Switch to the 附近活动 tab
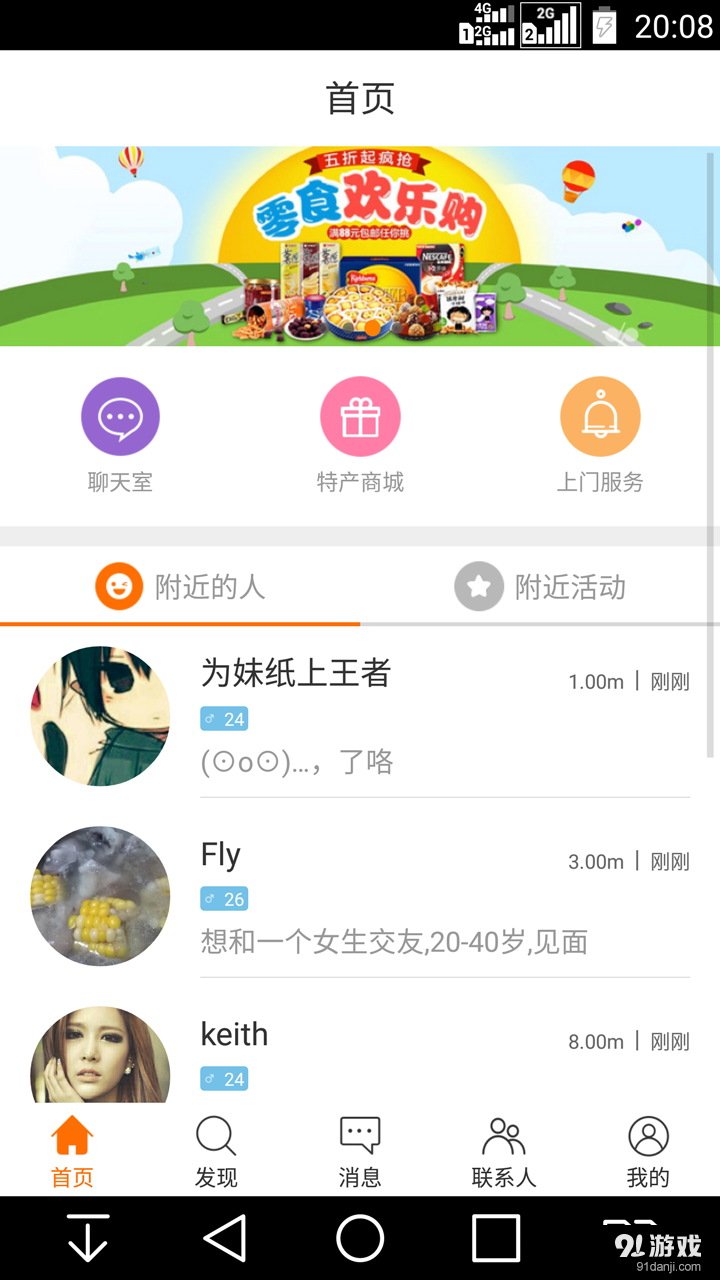This screenshot has height=1280, width=720. point(540,586)
